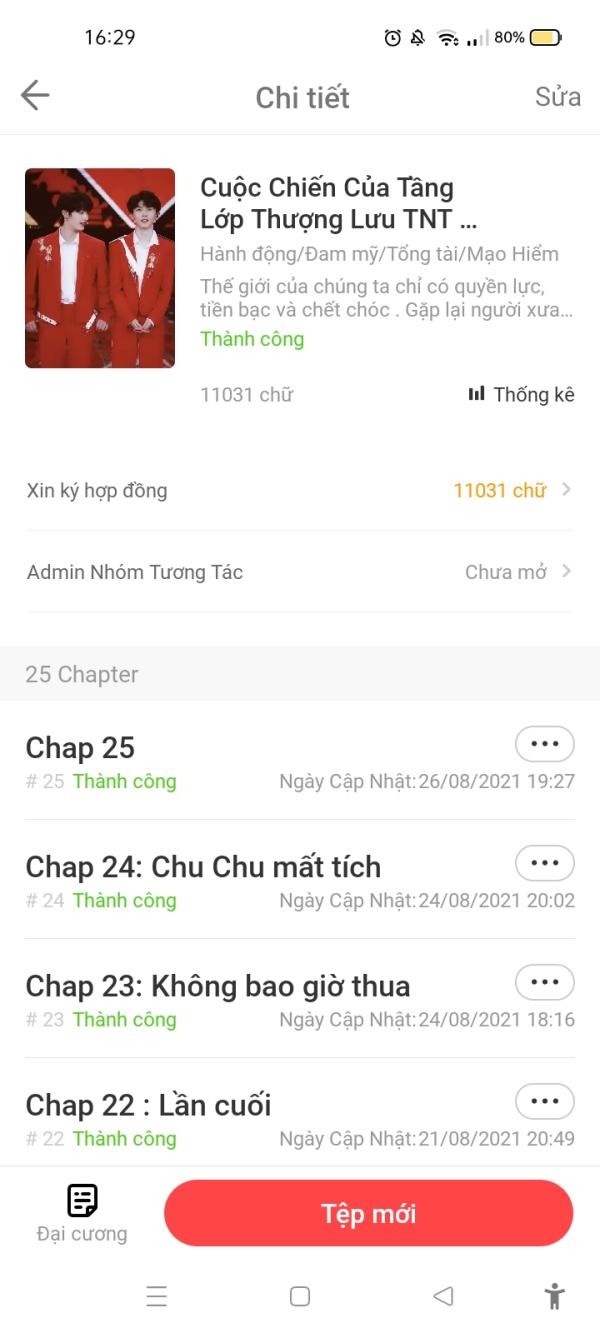Tap the story cover image
The height and width of the screenshot is (1333, 600).
[100, 268]
